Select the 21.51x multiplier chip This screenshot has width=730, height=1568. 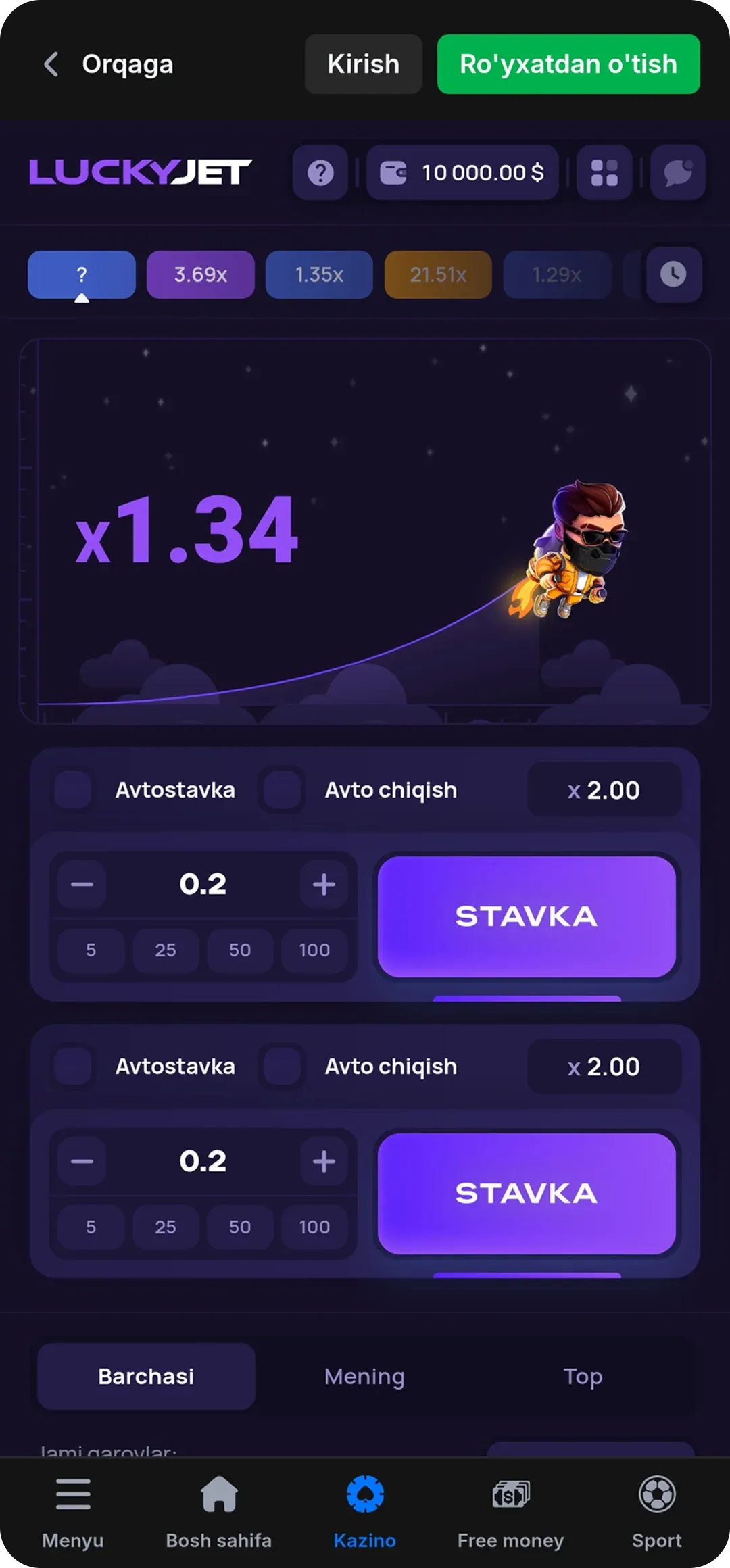(438, 274)
